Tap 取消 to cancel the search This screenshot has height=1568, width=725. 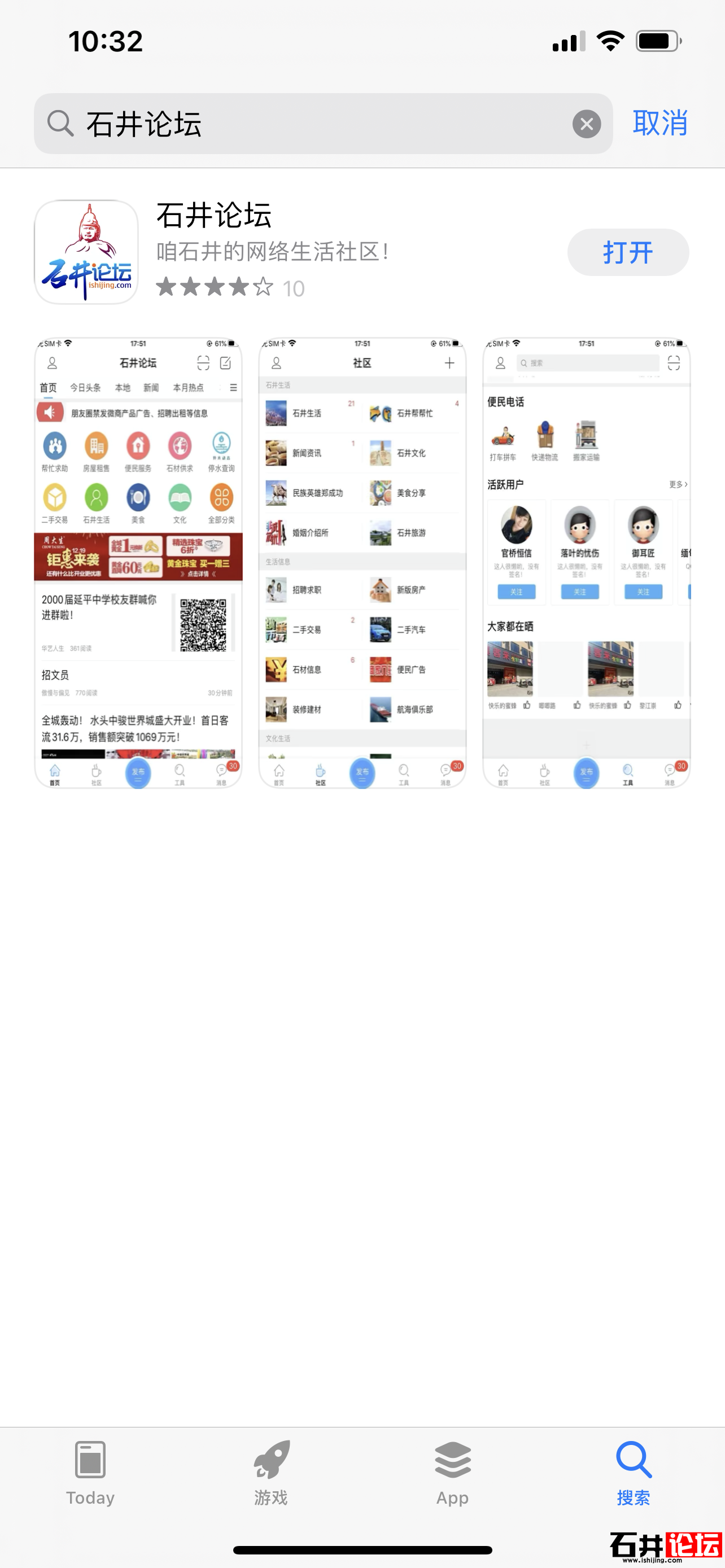click(x=660, y=124)
